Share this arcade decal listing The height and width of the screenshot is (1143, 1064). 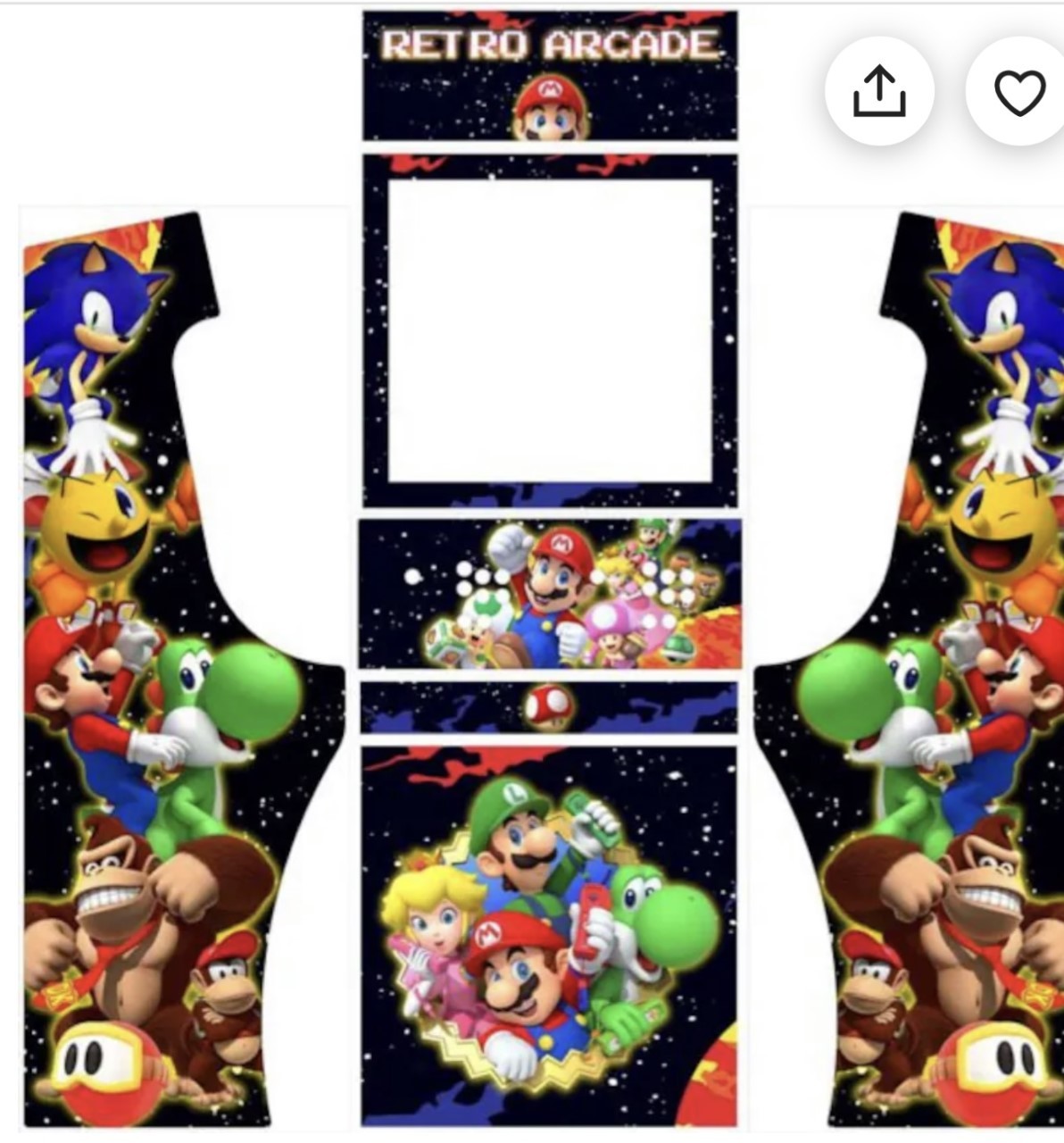pos(879,91)
